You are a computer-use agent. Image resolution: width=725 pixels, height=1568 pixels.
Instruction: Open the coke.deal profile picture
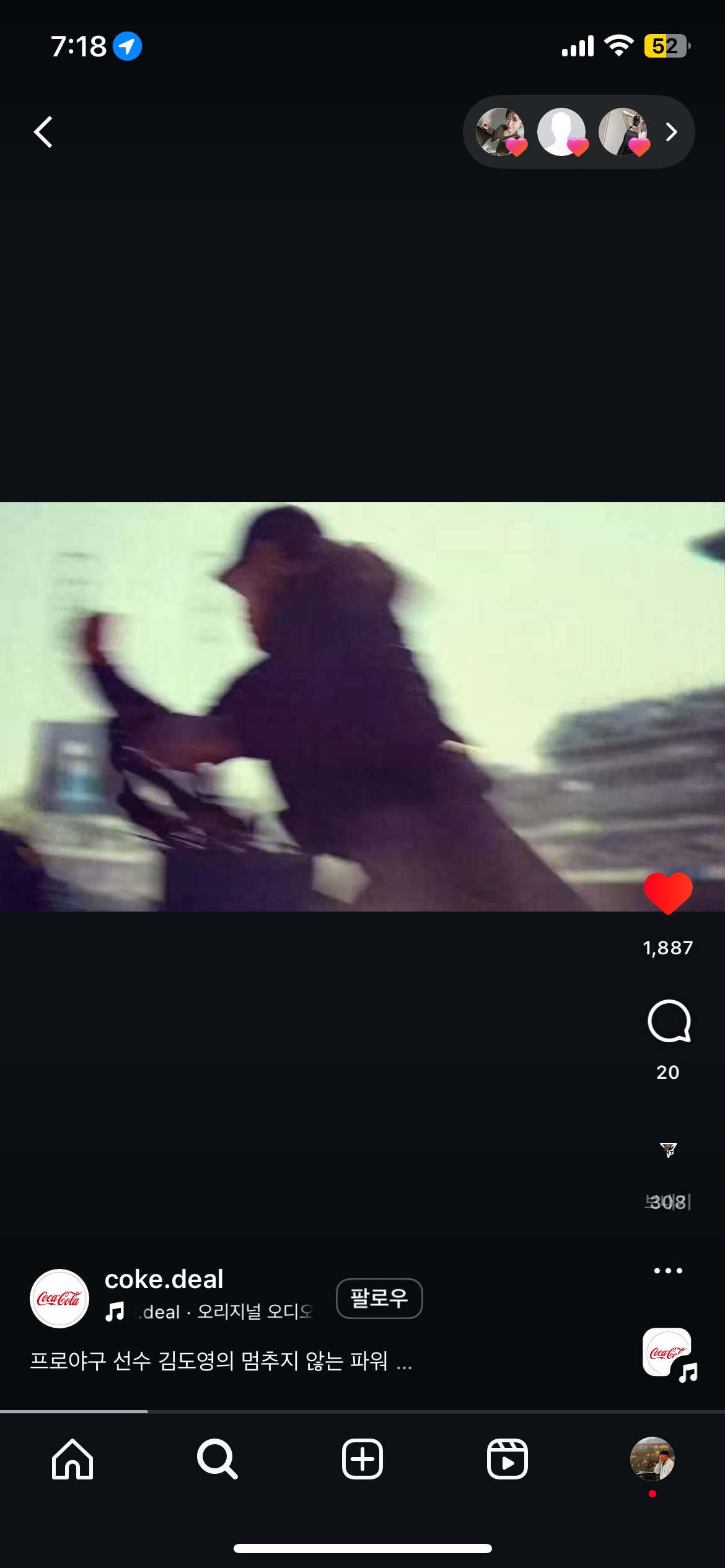(x=59, y=1299)
